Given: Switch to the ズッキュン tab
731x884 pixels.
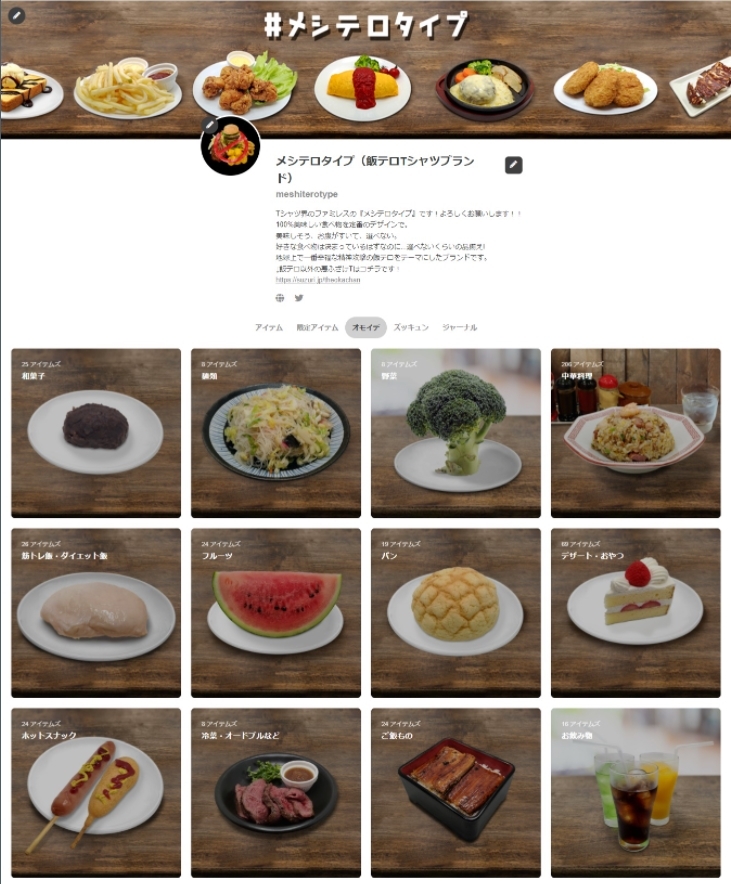Looking at the screenshot, I should 411,327.
